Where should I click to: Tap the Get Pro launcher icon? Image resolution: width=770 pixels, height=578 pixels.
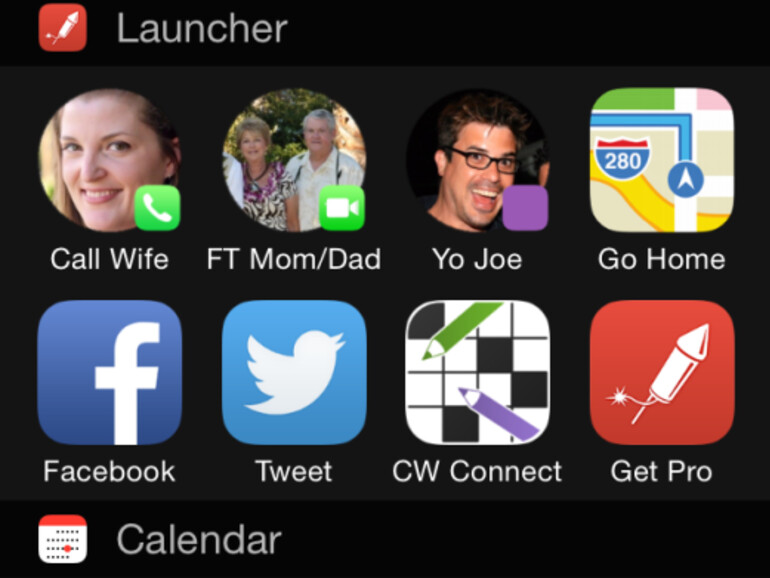tap(661, 372)
